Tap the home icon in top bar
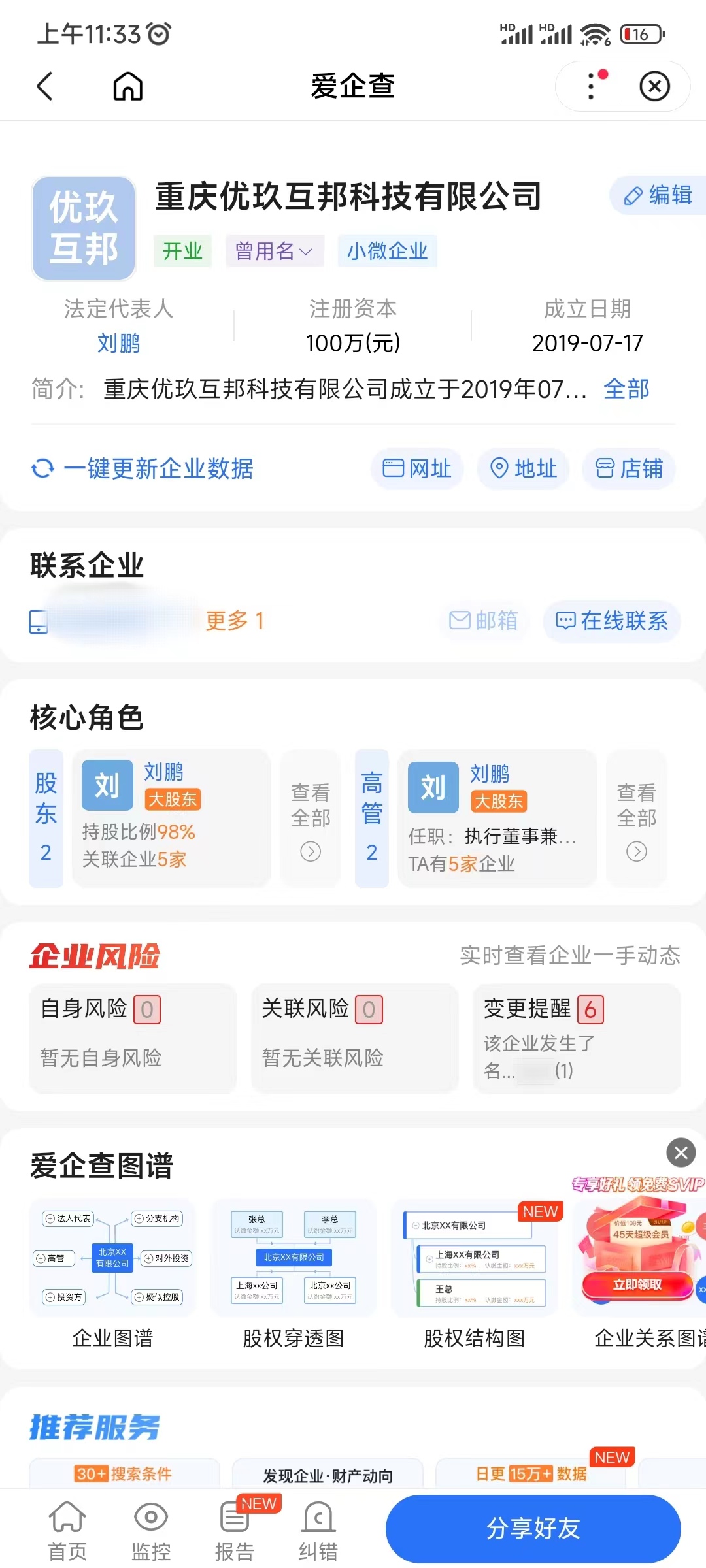 (x=126, y=86)
